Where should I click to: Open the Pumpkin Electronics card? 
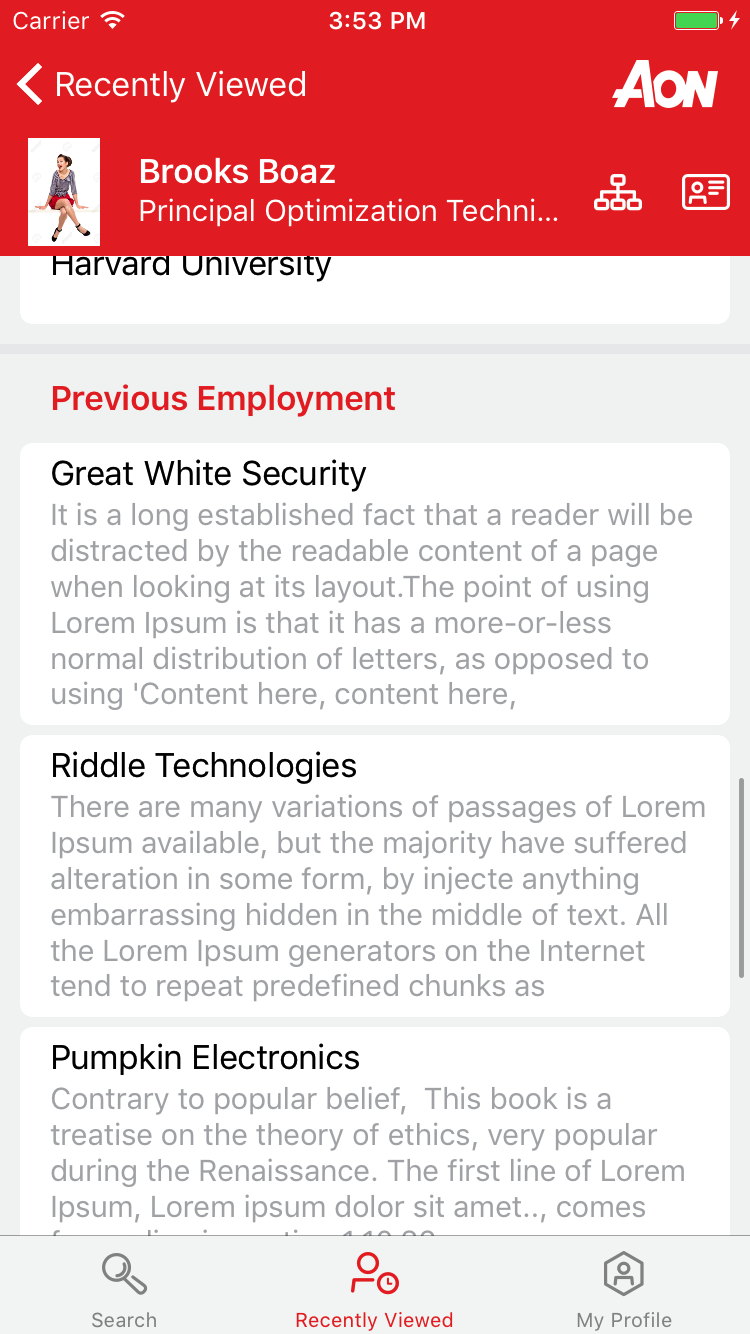375,1131
